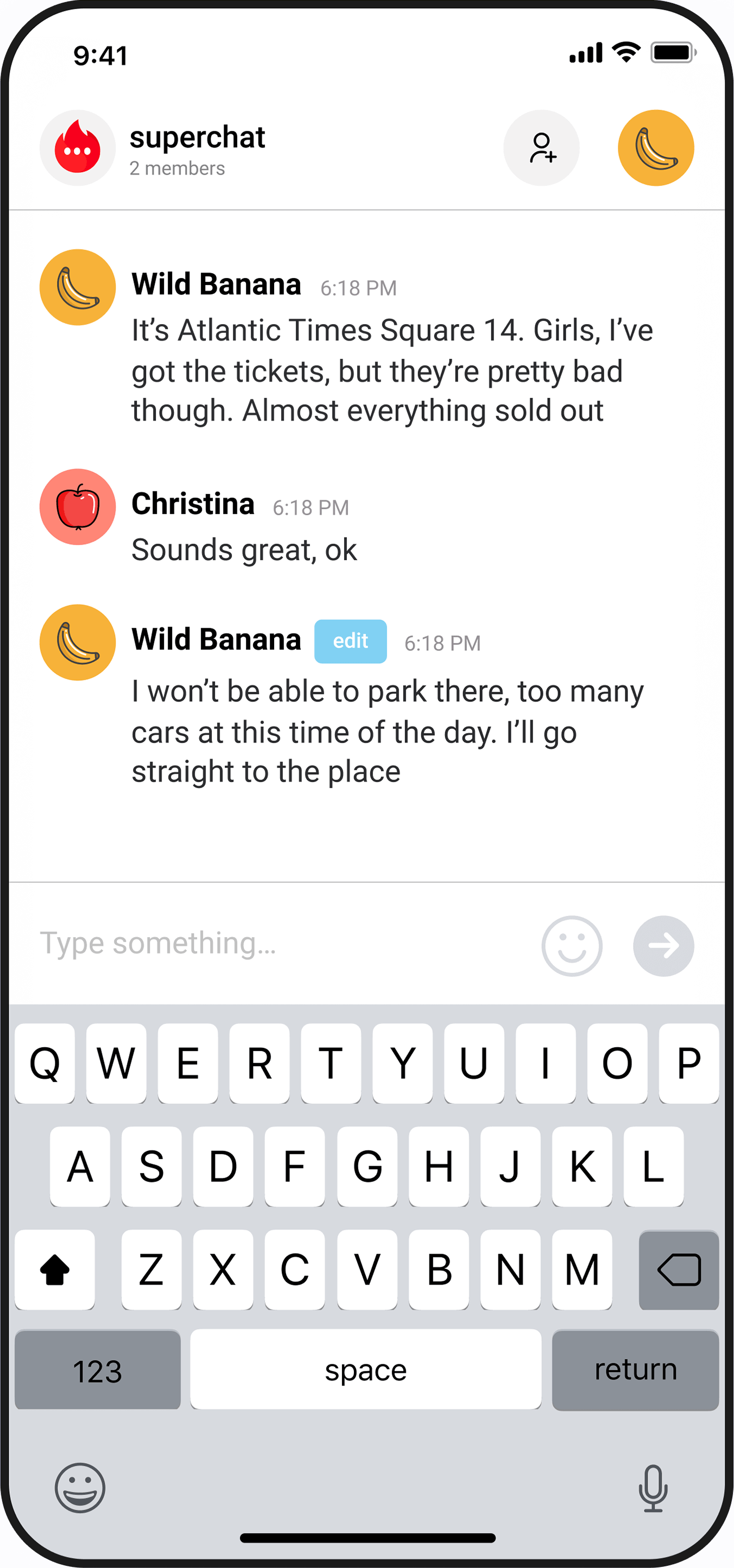Open the smiley emoji picker beside message field

(572, 946)
